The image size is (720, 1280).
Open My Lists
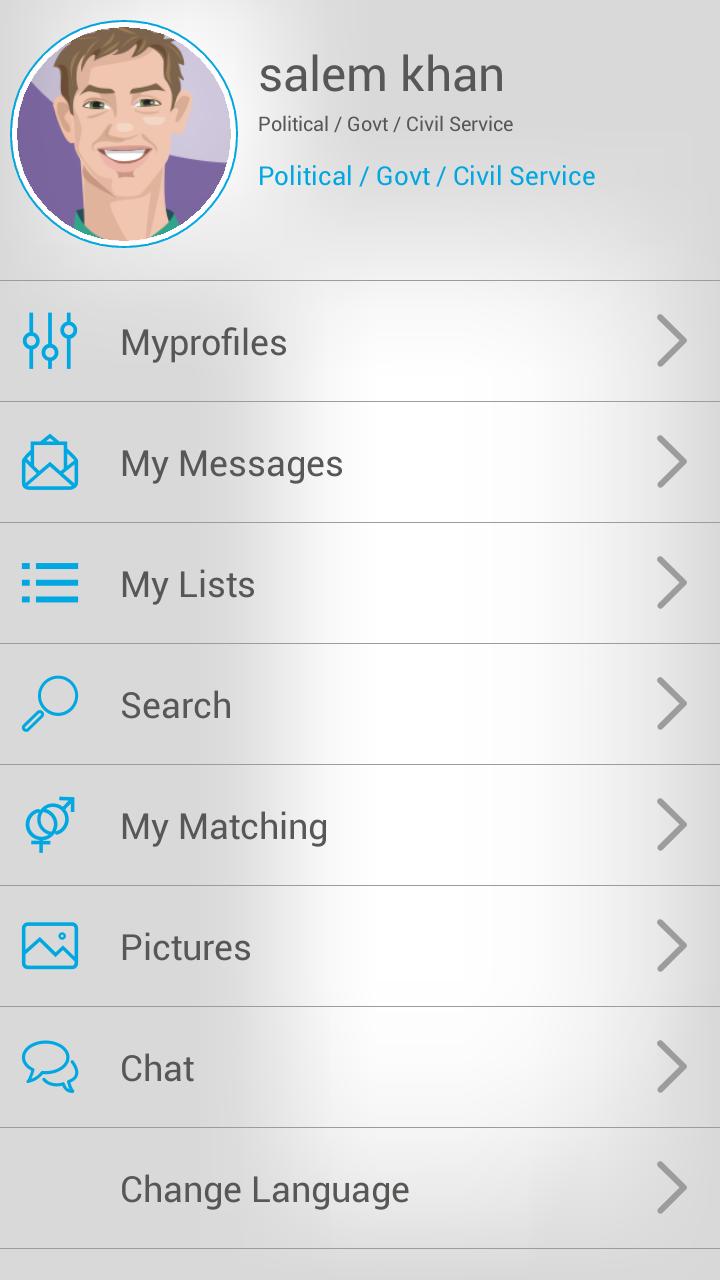360,584
